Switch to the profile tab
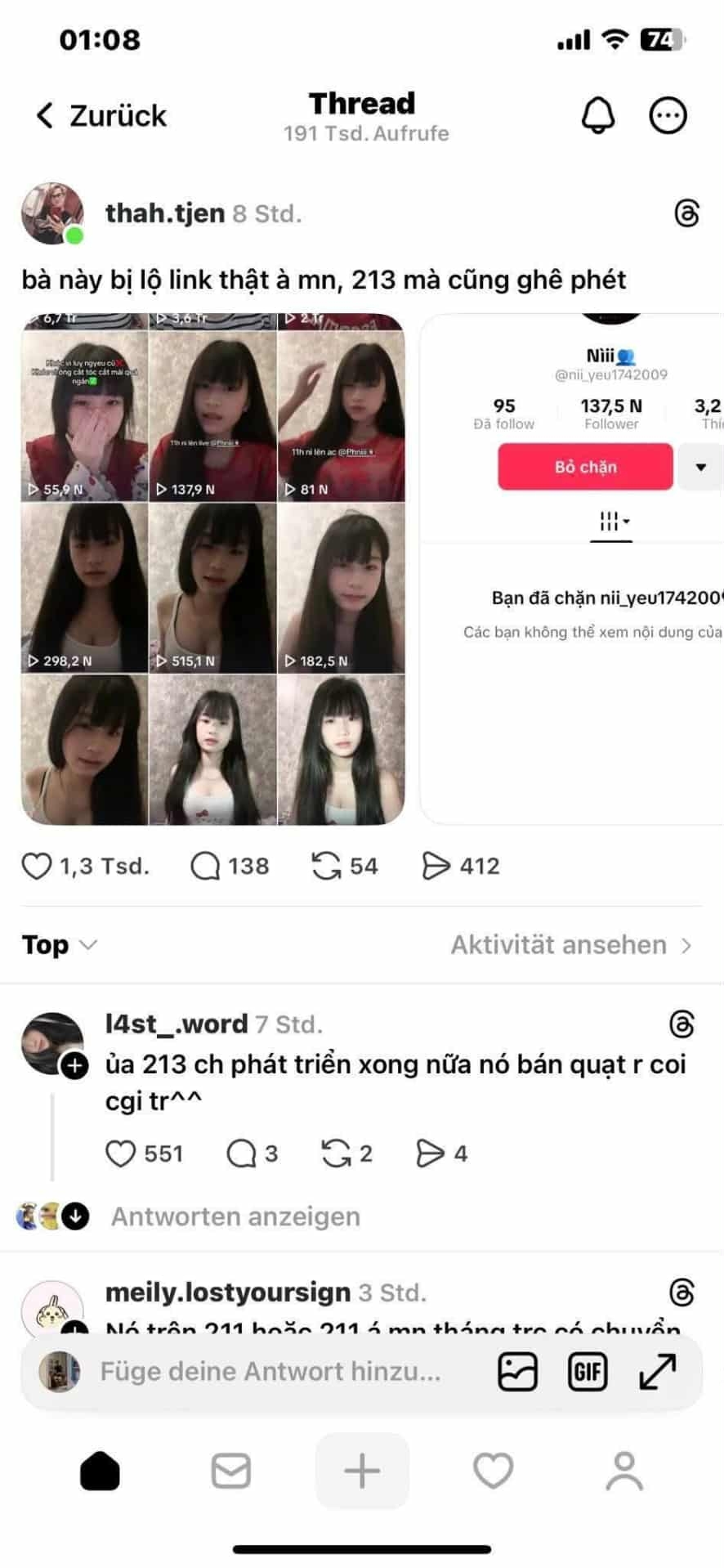The height and width of the screenshot is (1568, 724). coord(624,1471)
